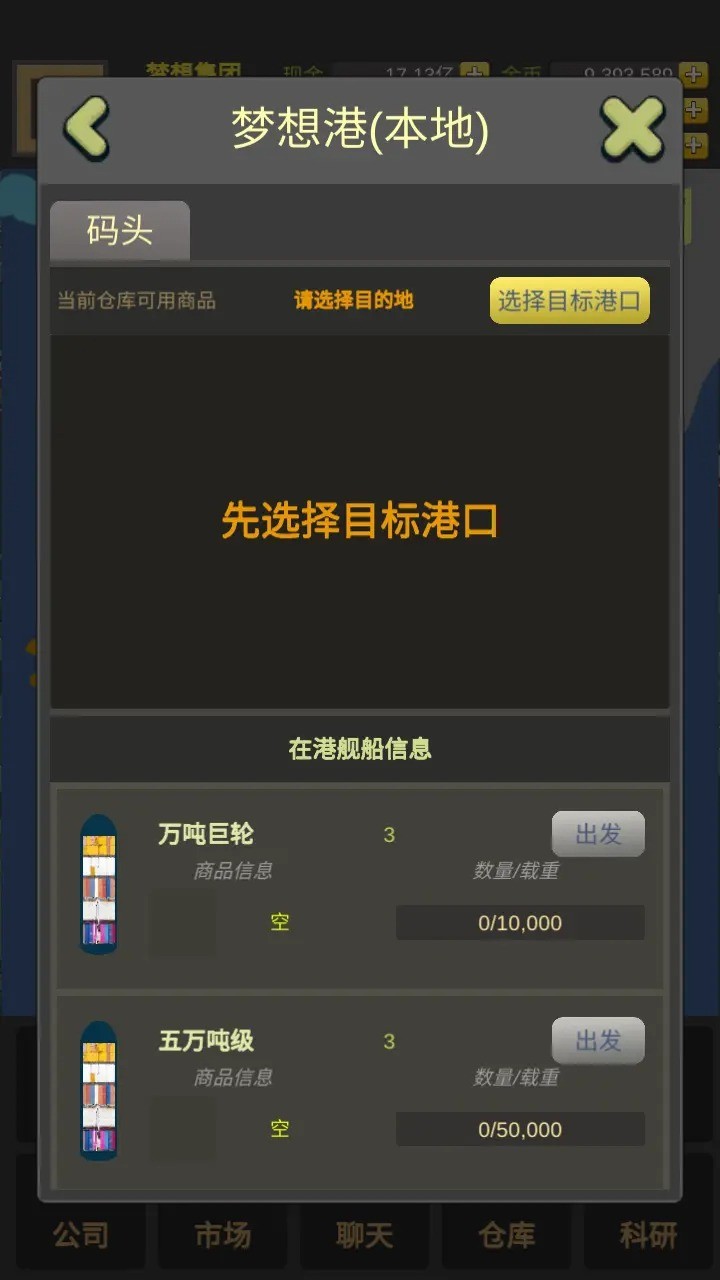The image size is (720, 1280).
Task: Close the 梦想港 port dialog
Action: click(632, 129)
